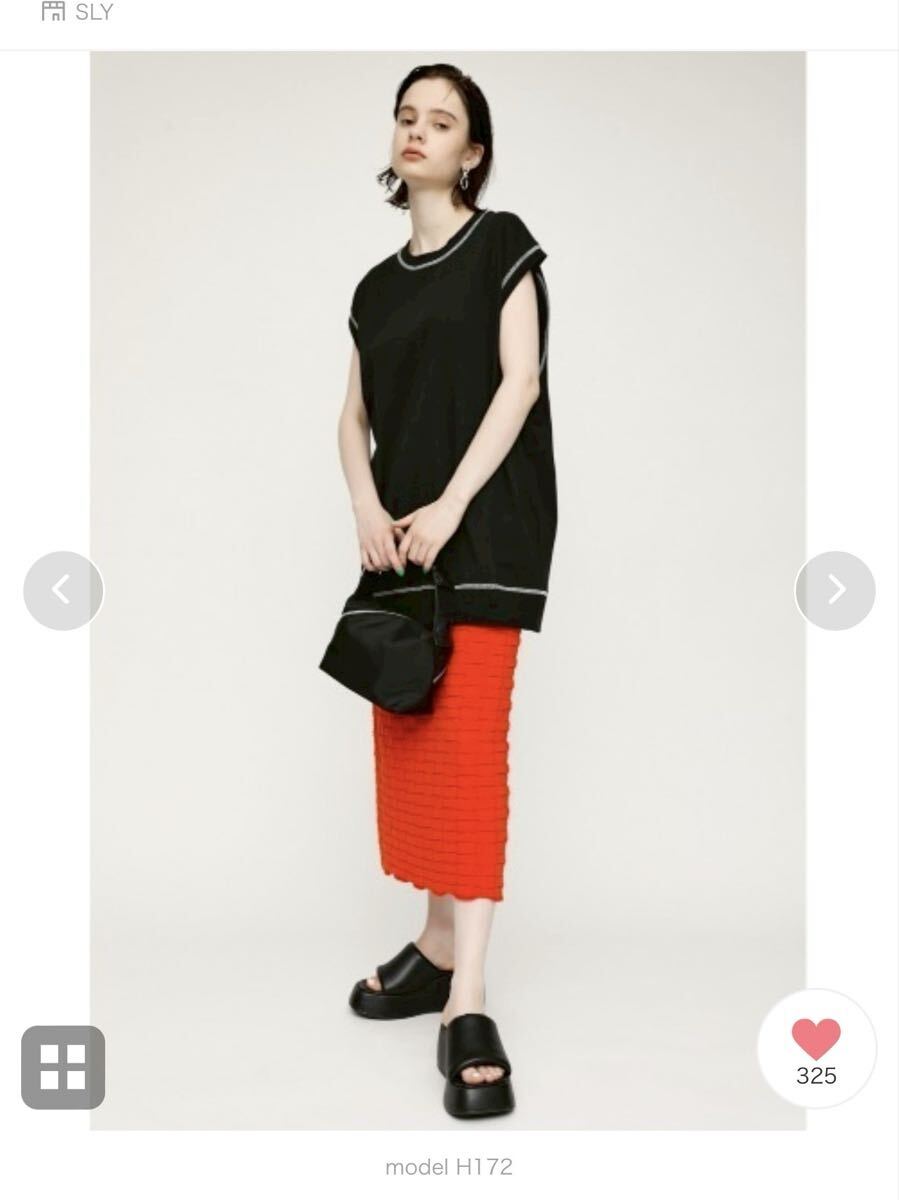Go to the next product photo

(835, 591)
